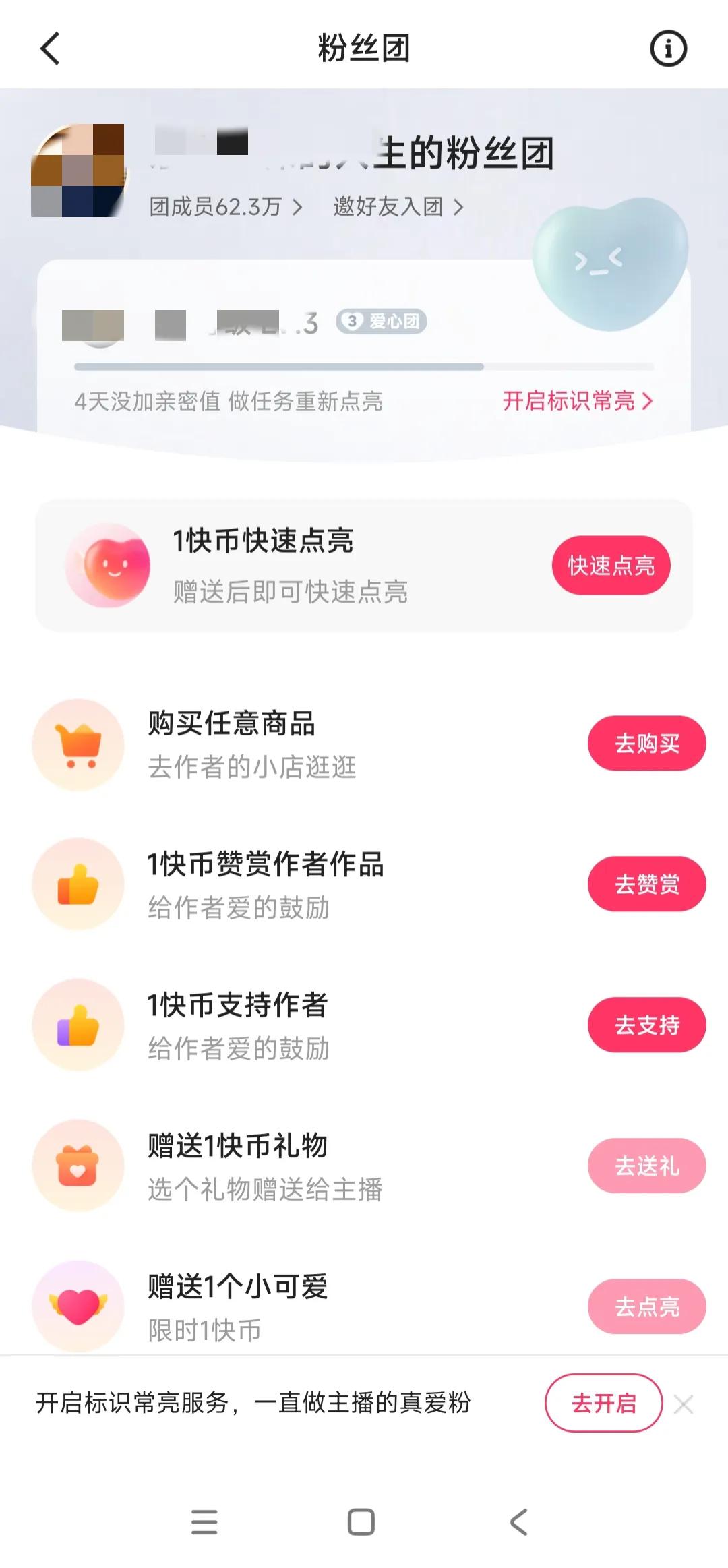Click 去支持 to support the author
Image resolution: width=728 pixels, height=1568 pixels.
646,1025
